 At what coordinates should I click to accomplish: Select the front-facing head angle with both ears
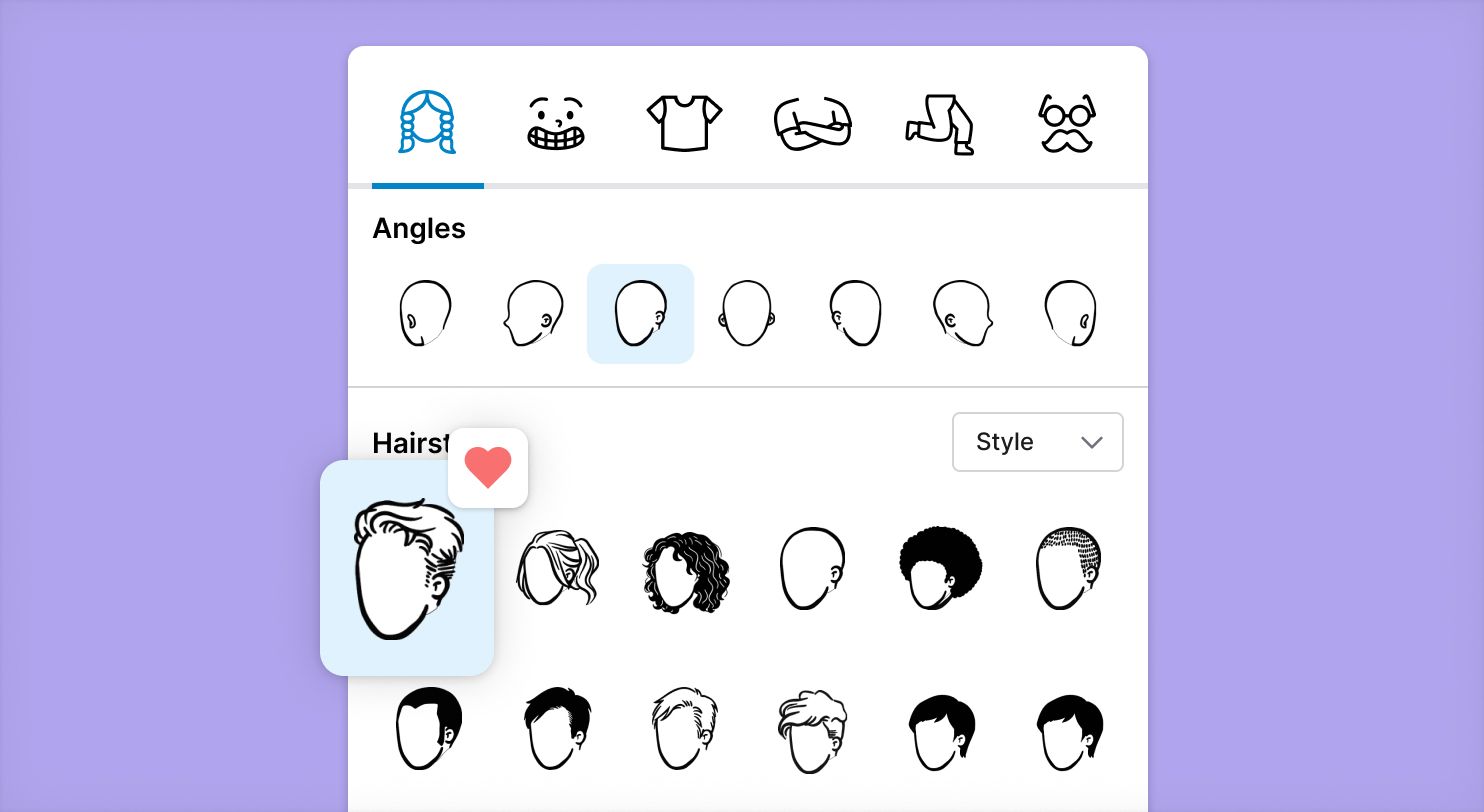[x=747, y=313]
